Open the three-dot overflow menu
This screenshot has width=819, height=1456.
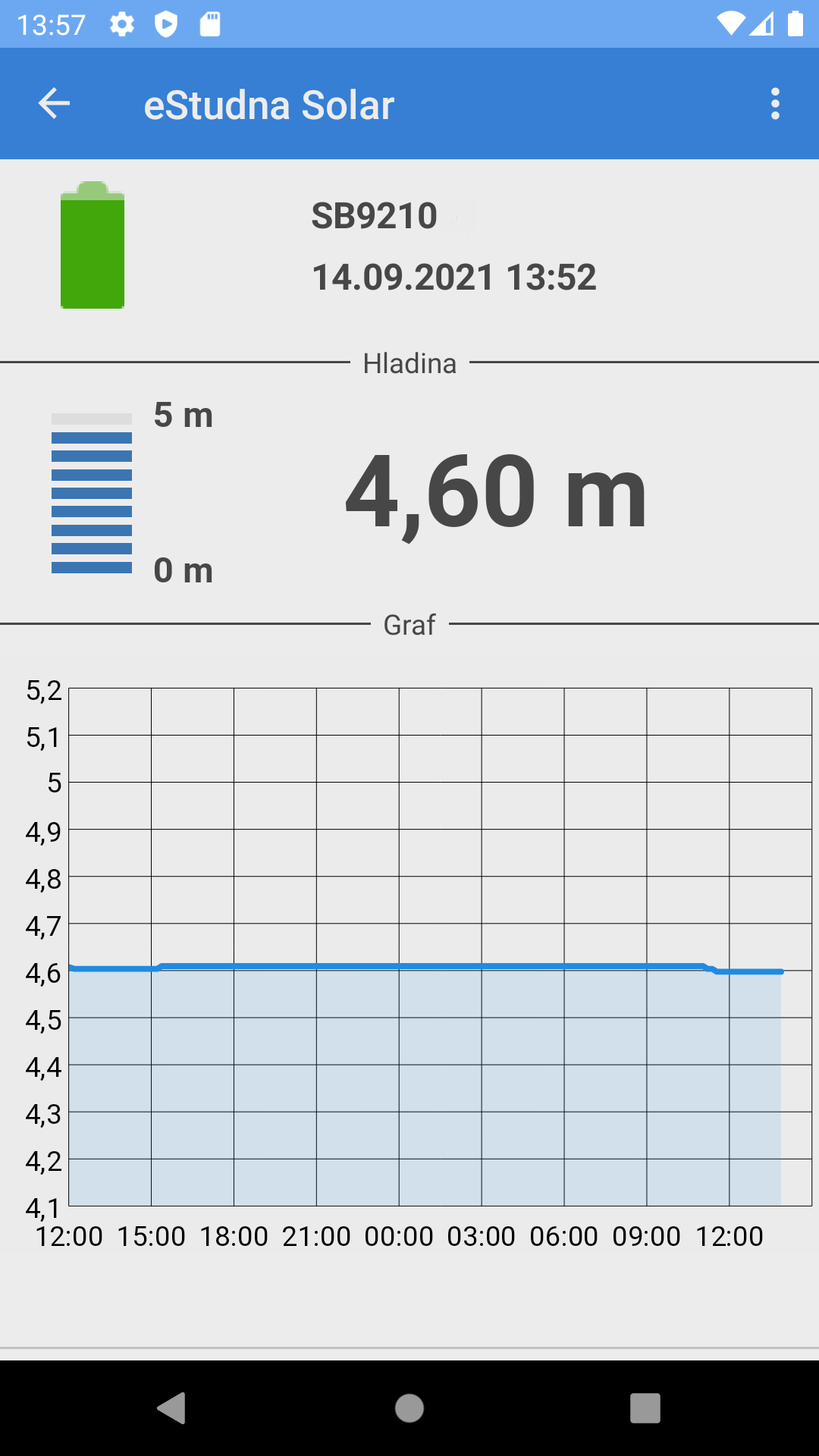point(774,104)
